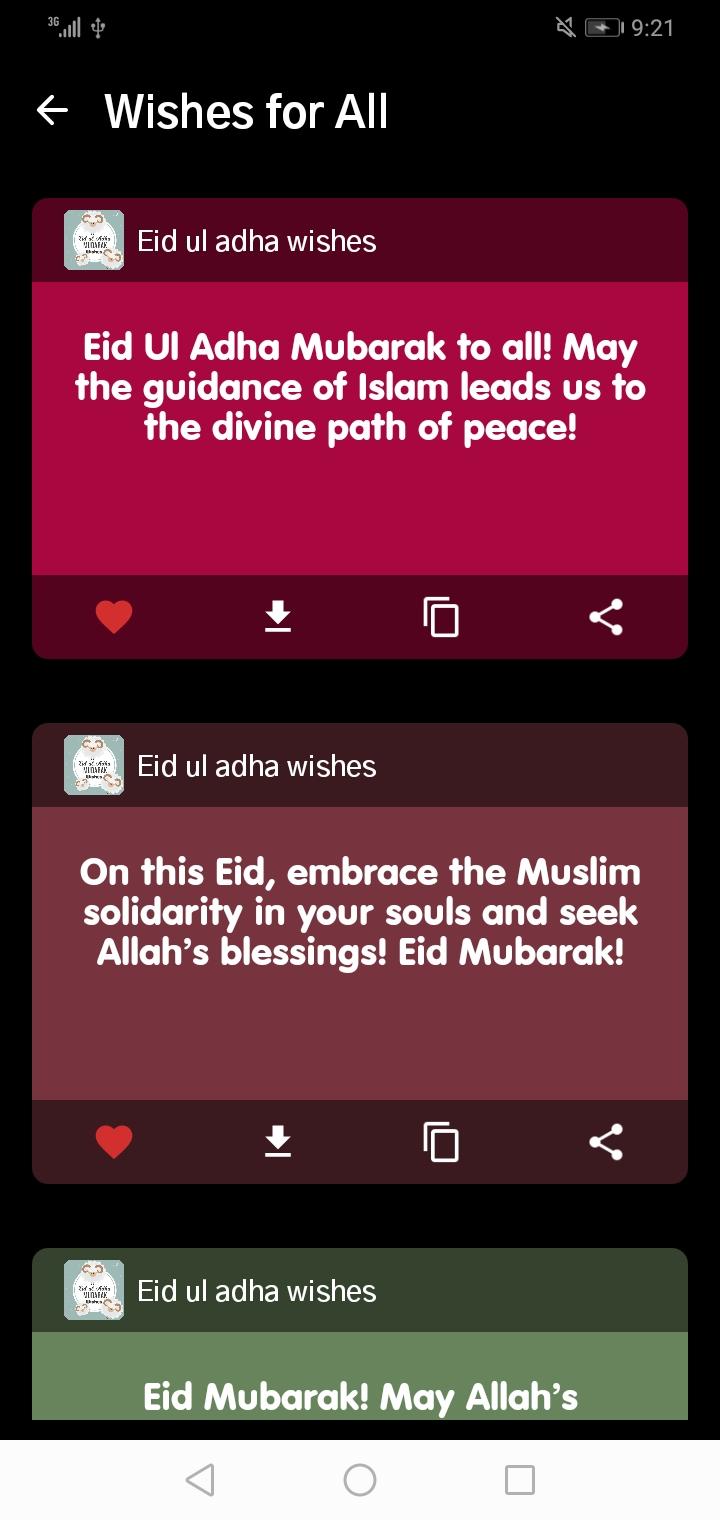
Task: Download the "Eid Ul Adha Mubarak to all" wish
Action: [x=278, y=617]
